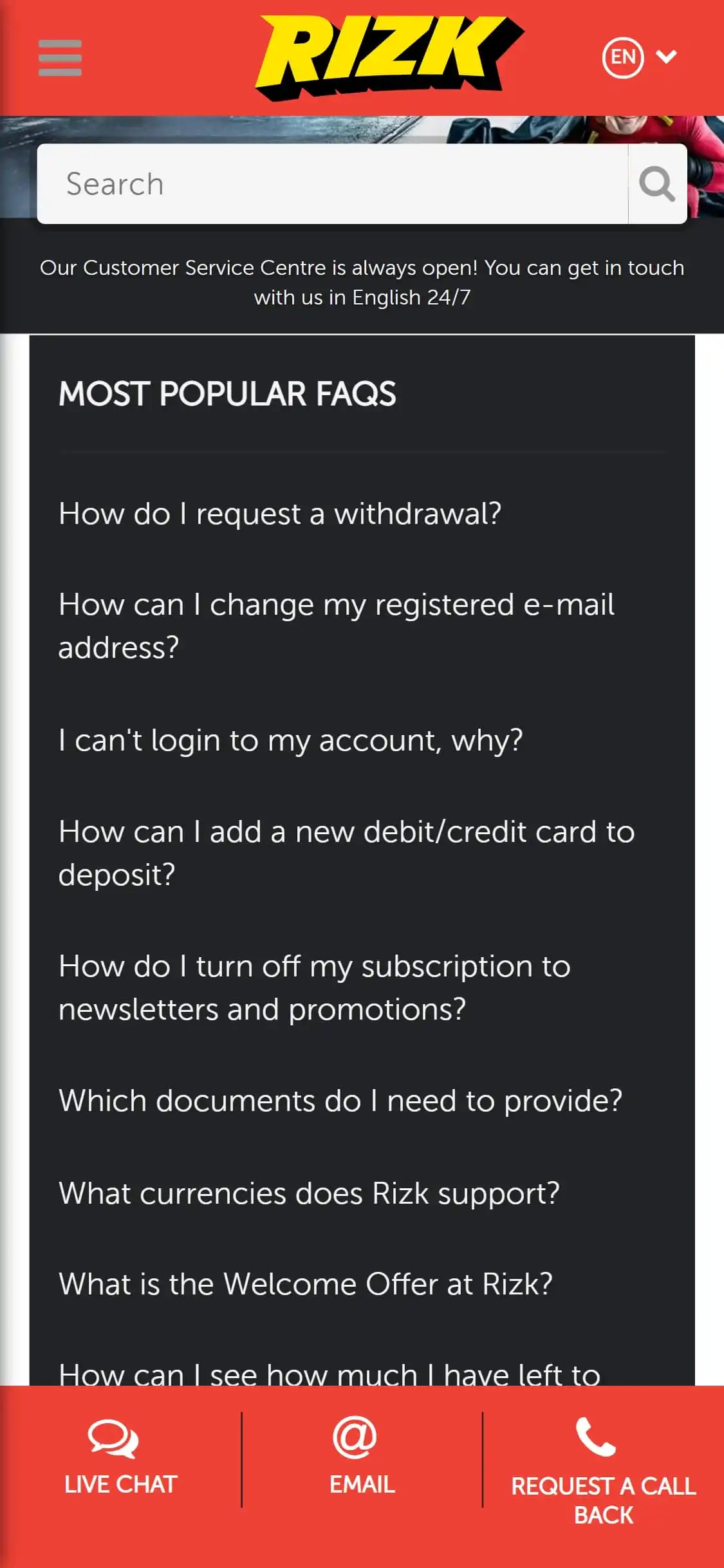
Task: Tap the magnifying glass search button
Action: [x=656, y=184]
